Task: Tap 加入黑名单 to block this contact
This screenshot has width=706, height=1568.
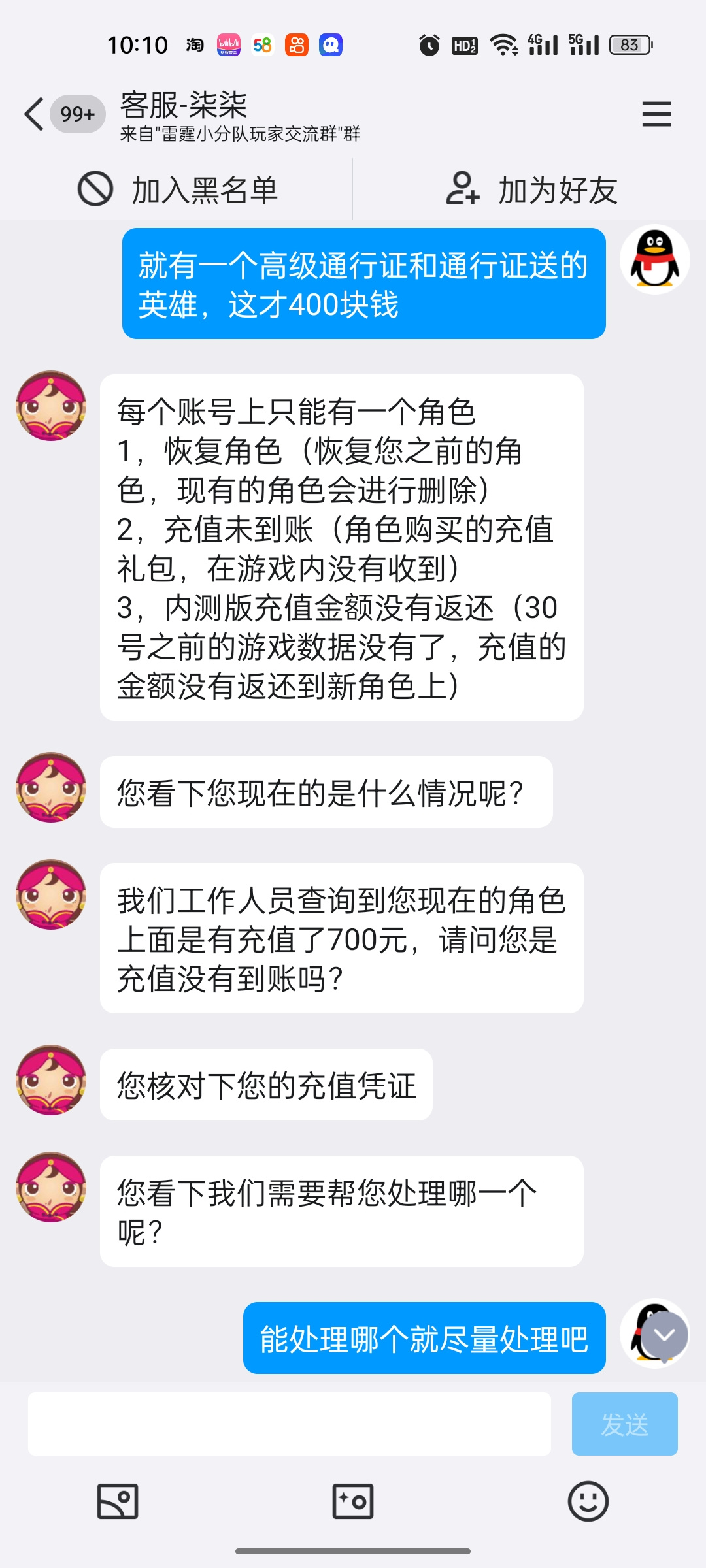Action: pyautogui.click(x=178, y=190)
